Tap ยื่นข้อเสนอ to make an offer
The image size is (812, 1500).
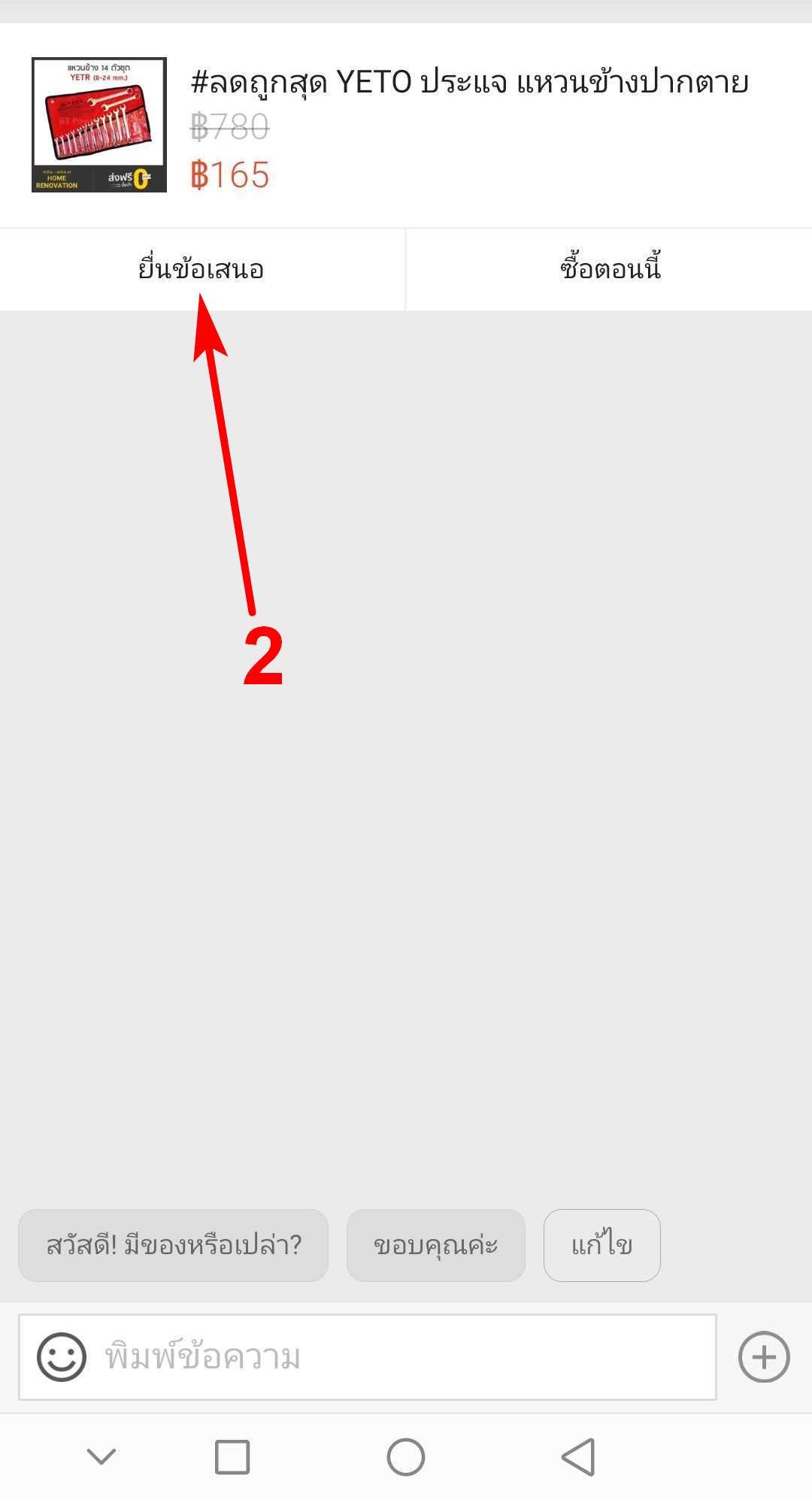coord(201,269)
